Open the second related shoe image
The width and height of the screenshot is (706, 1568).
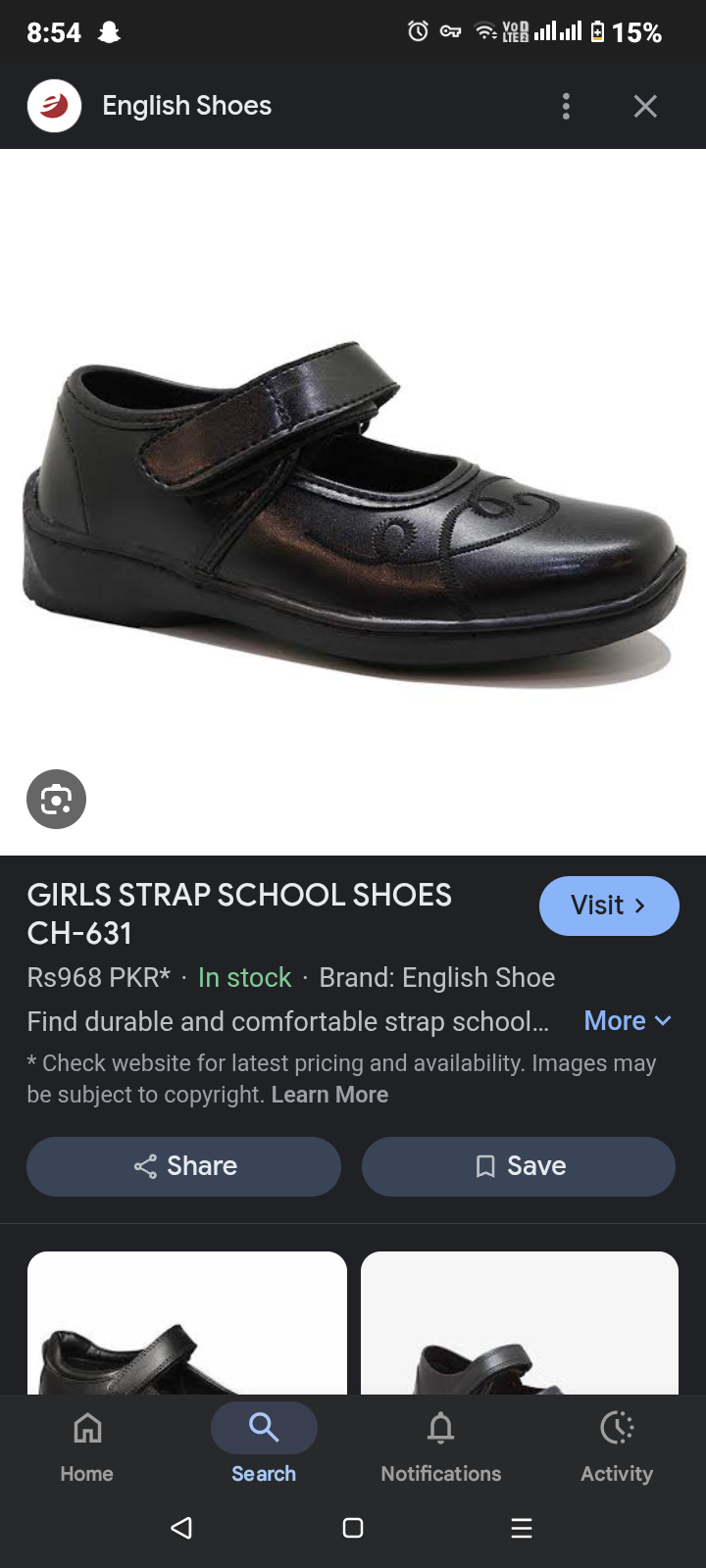[520, 1323]
